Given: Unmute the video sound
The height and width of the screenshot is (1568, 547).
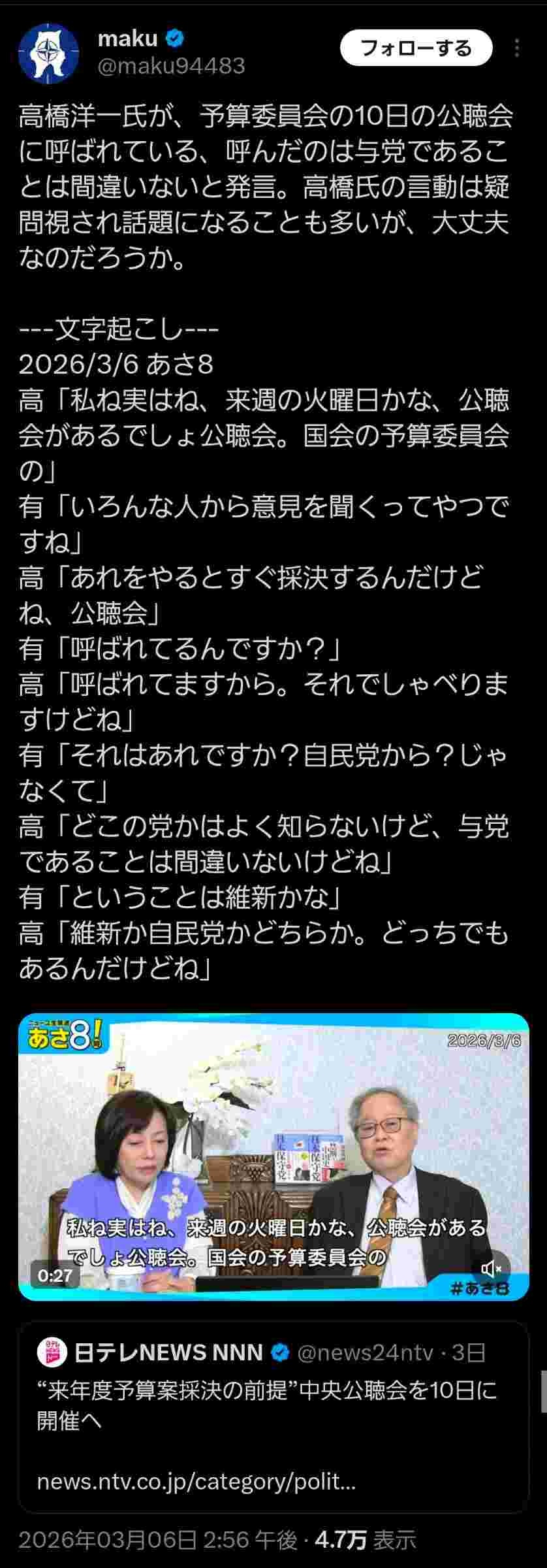Looking at the screenshot, I should point(491,1268).
